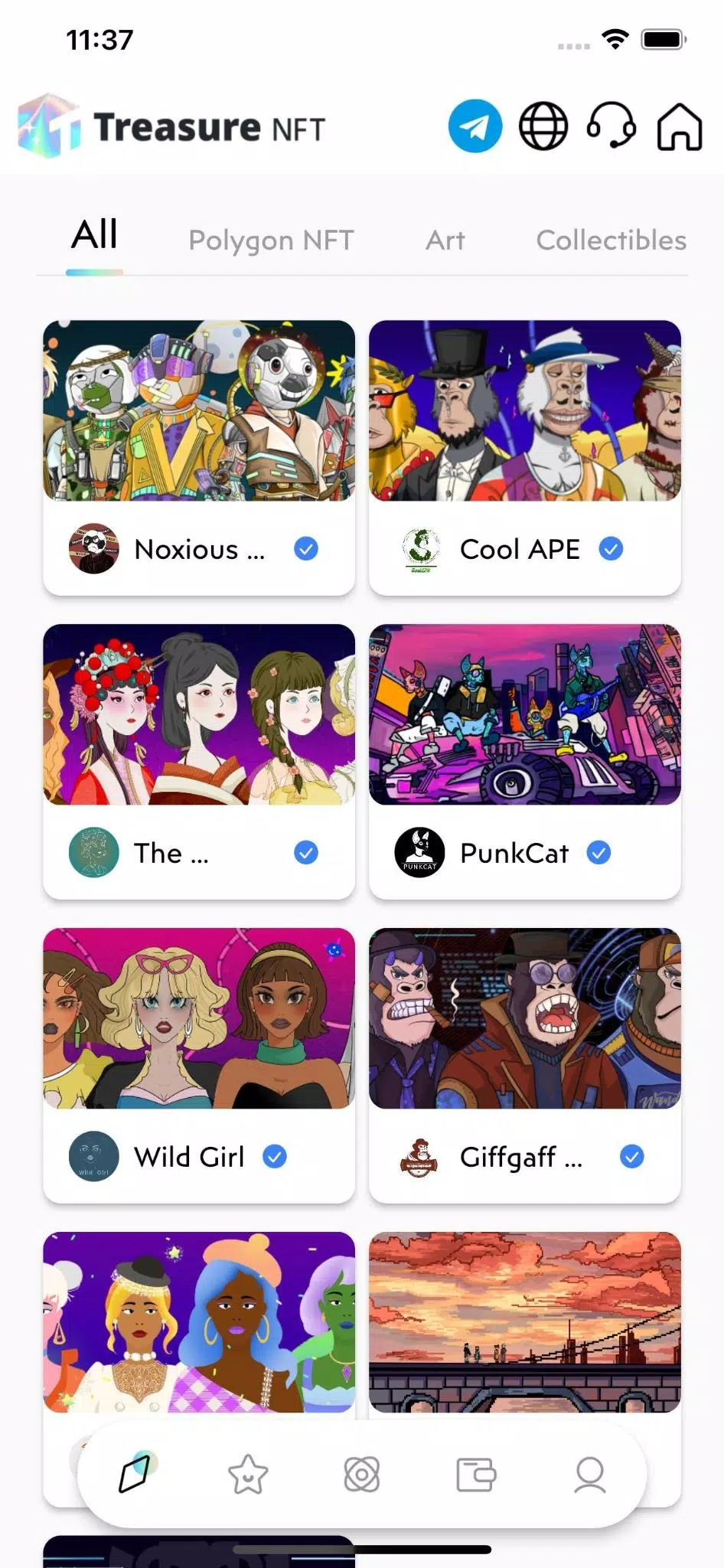This screenshot has width=724, height=1568.
Task: Open the Noxious collection card
Action: click(199, 457)
